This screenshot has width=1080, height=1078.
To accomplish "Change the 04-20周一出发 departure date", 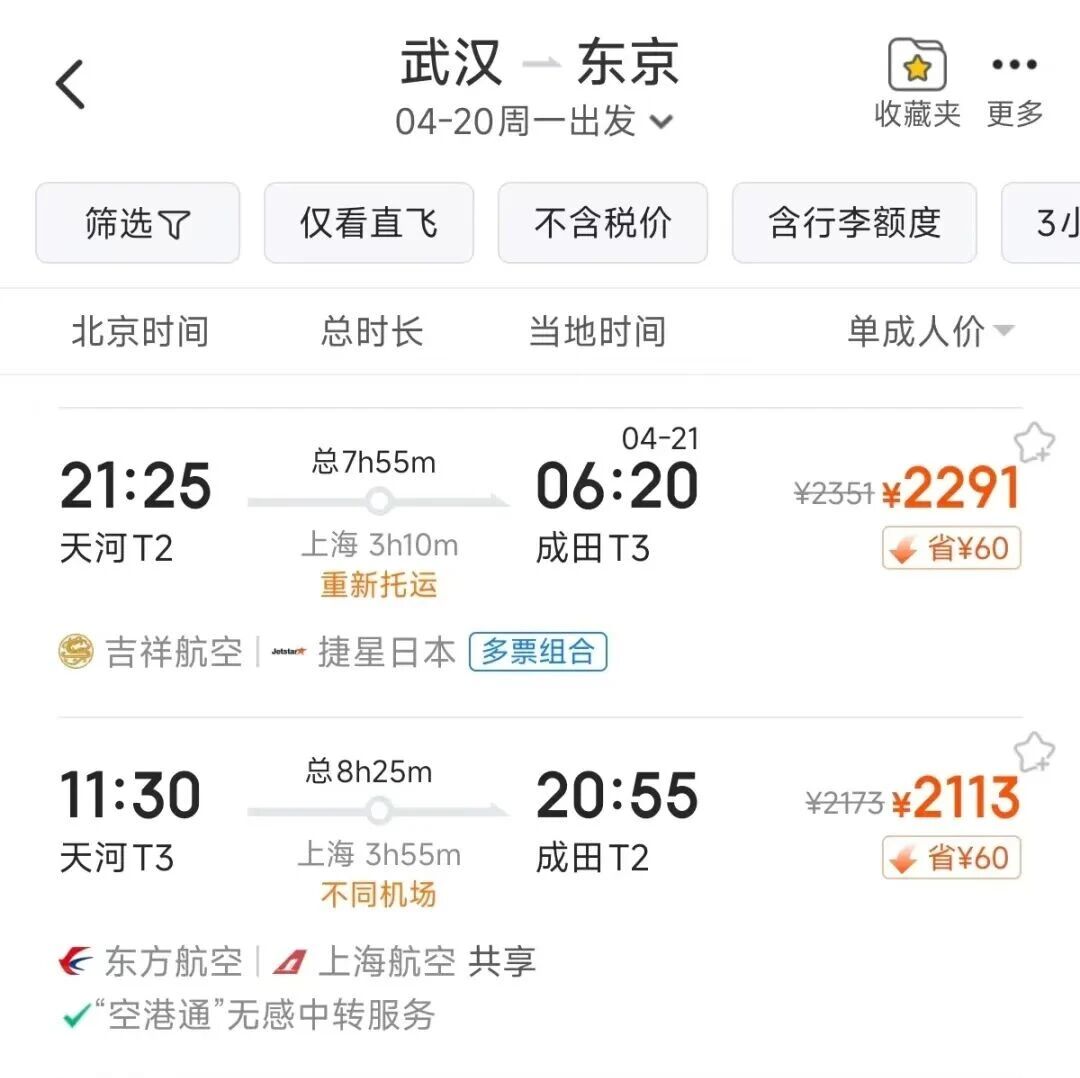I will (x=534, y=122).
